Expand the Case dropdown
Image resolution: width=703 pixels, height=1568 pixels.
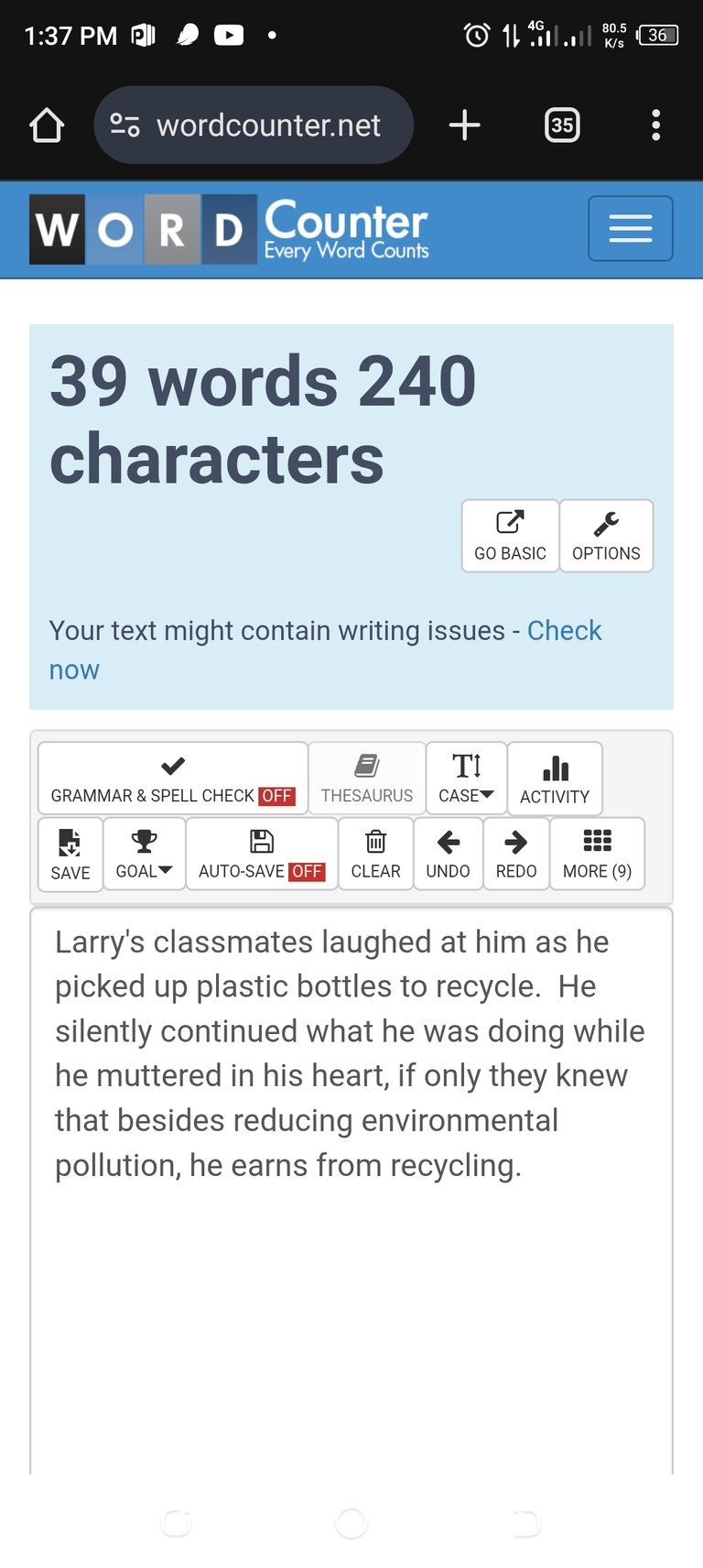[x=466, y=779]
